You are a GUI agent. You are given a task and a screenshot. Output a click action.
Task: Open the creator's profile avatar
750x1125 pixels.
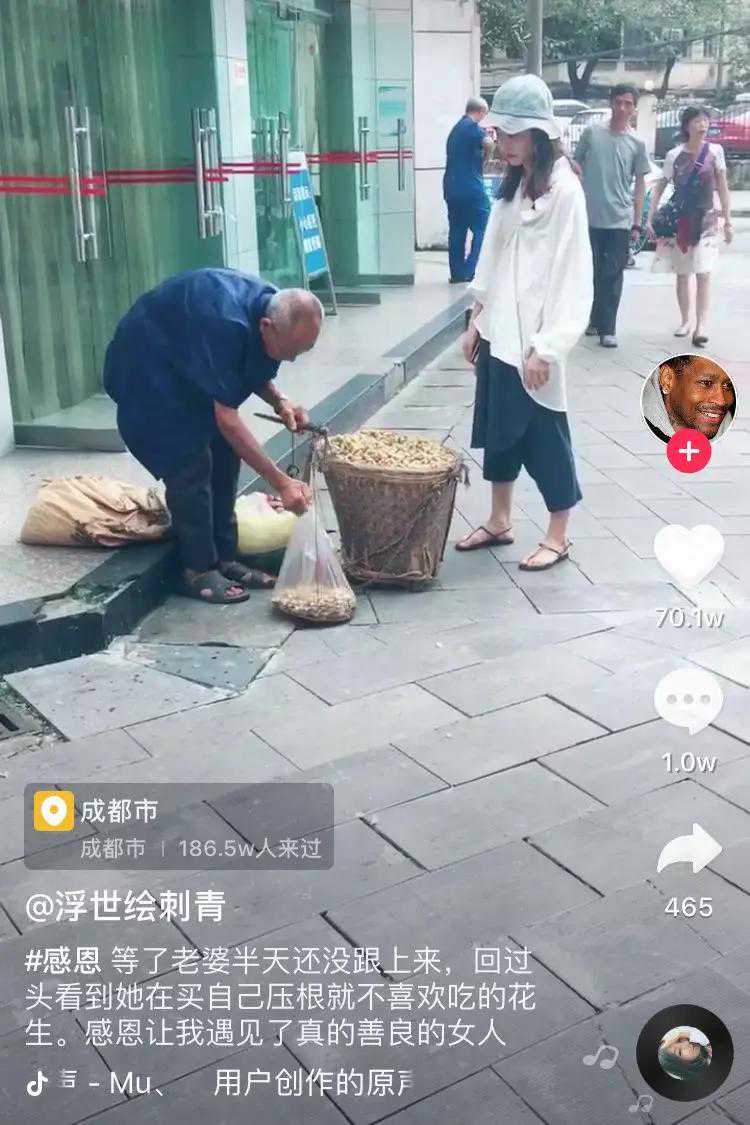point(688,398)
